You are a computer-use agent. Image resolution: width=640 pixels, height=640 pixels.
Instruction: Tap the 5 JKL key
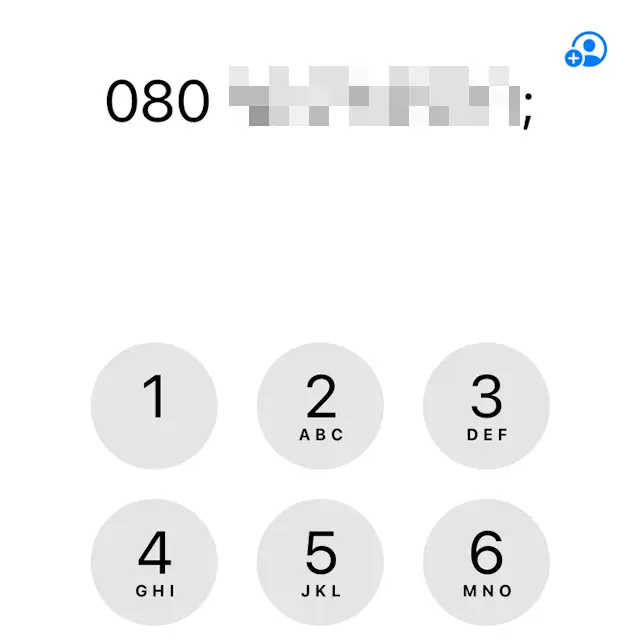(x=320, y=562)
